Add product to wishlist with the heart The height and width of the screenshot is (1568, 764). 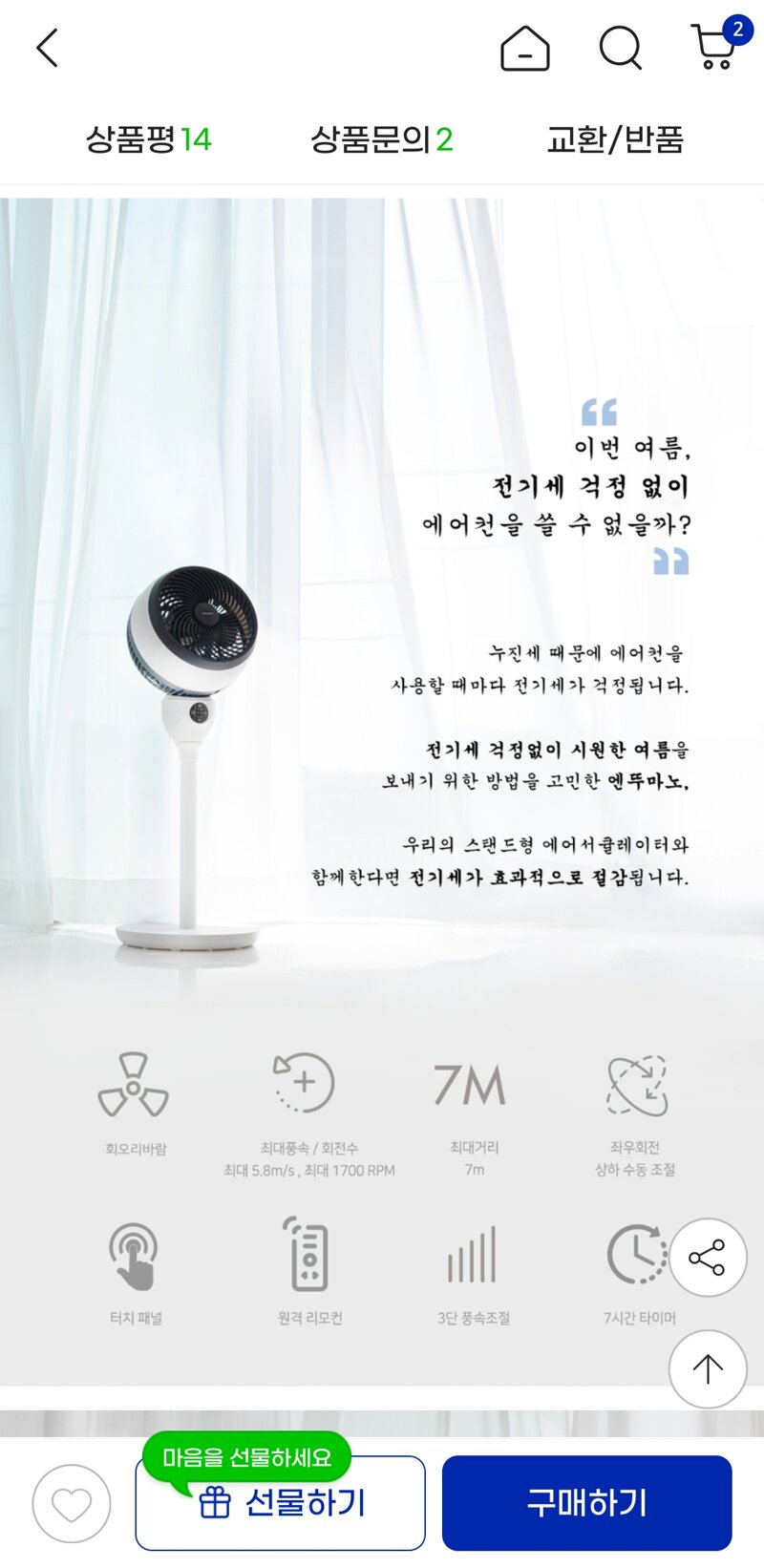72,1504
